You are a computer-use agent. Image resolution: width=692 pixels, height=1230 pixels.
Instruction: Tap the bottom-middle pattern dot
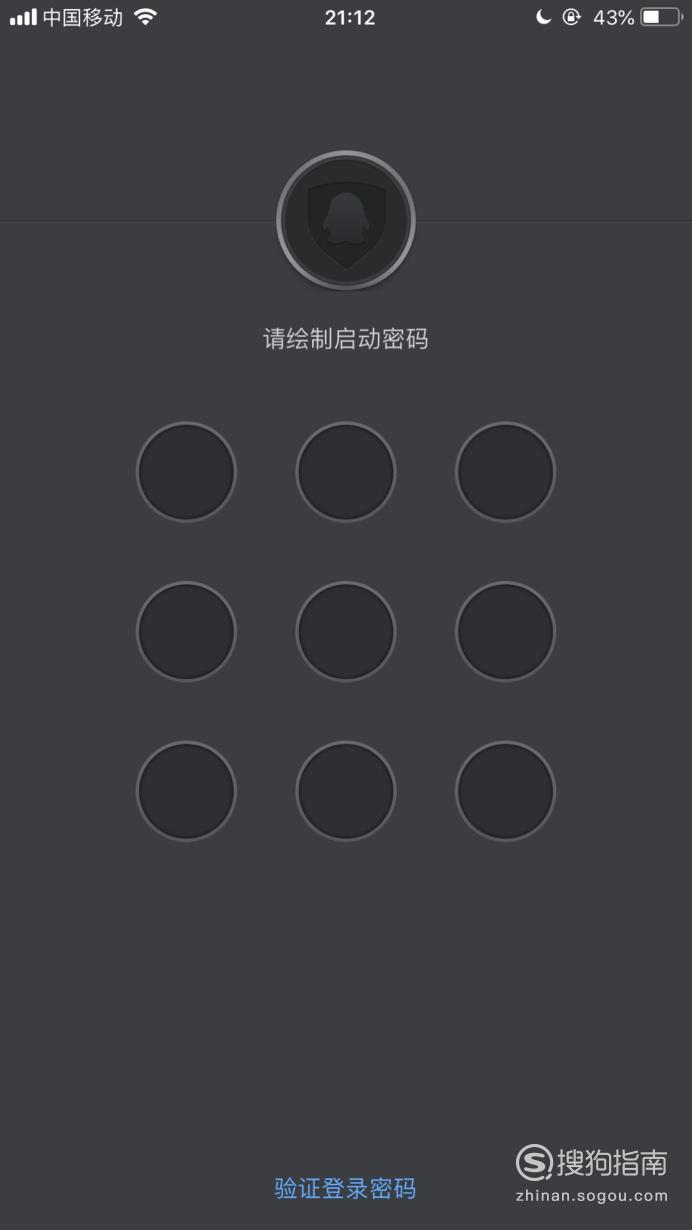pyautogui.click(x=346, y=791)
